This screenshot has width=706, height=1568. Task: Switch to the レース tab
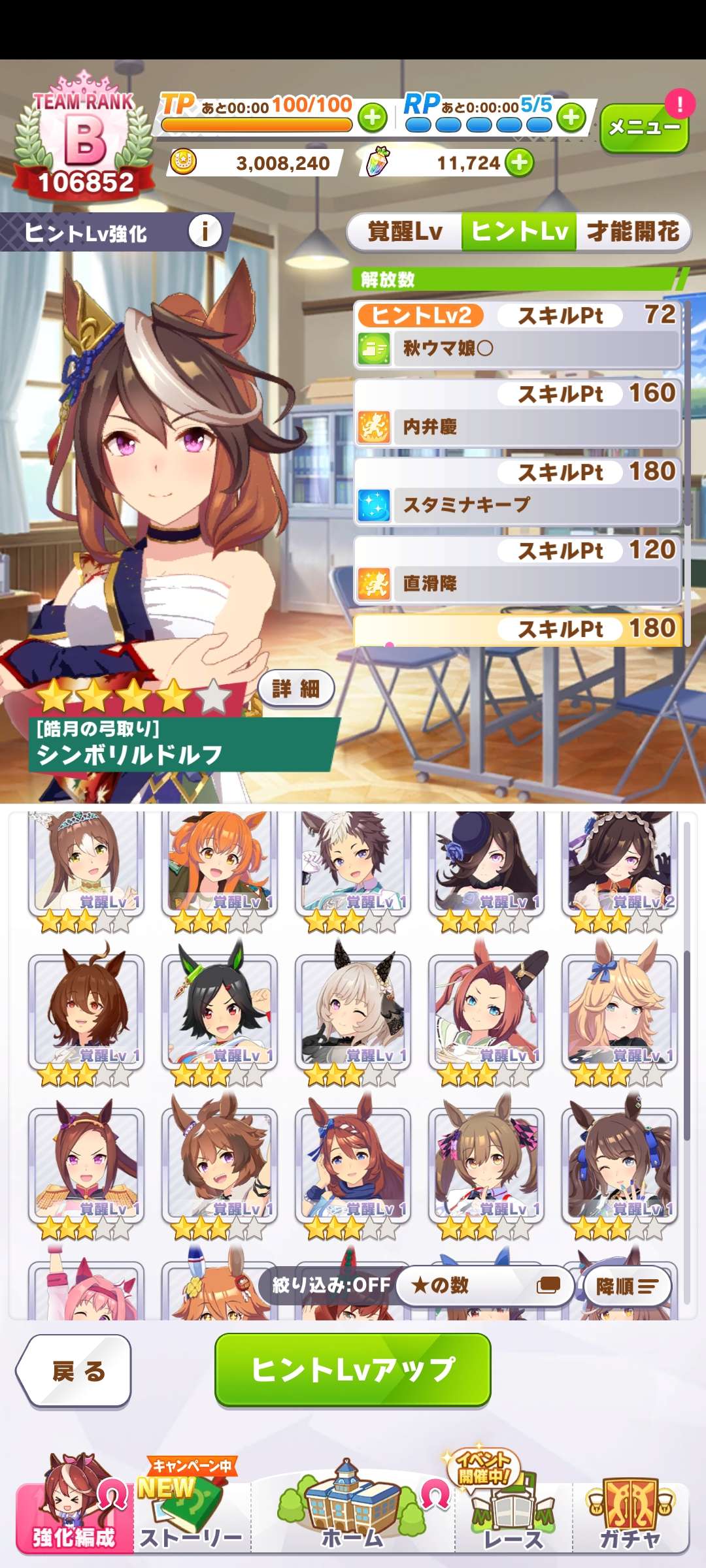513,1509
